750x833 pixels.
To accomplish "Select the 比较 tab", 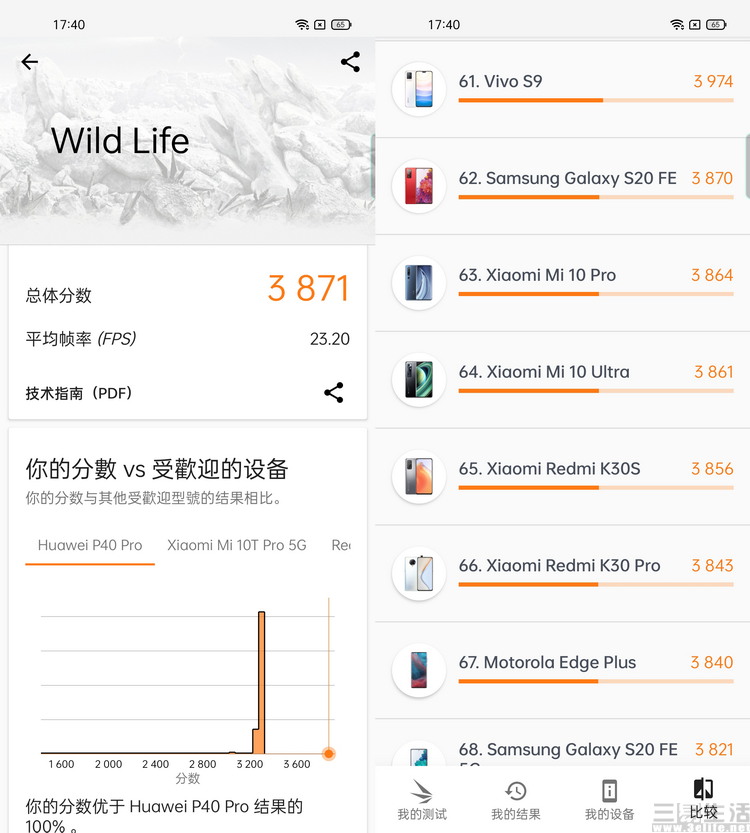I will [703, 799].
